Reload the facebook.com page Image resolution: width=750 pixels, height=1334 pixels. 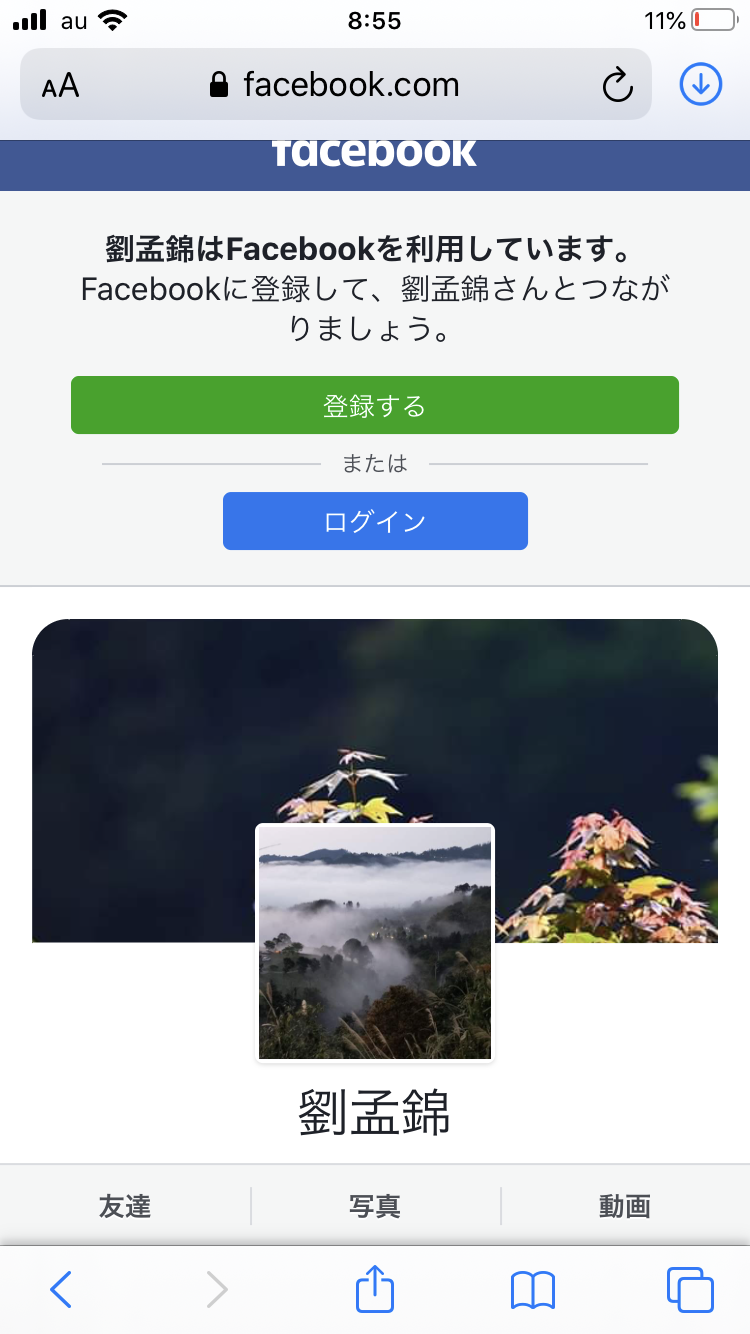click(x=618, y=85)
